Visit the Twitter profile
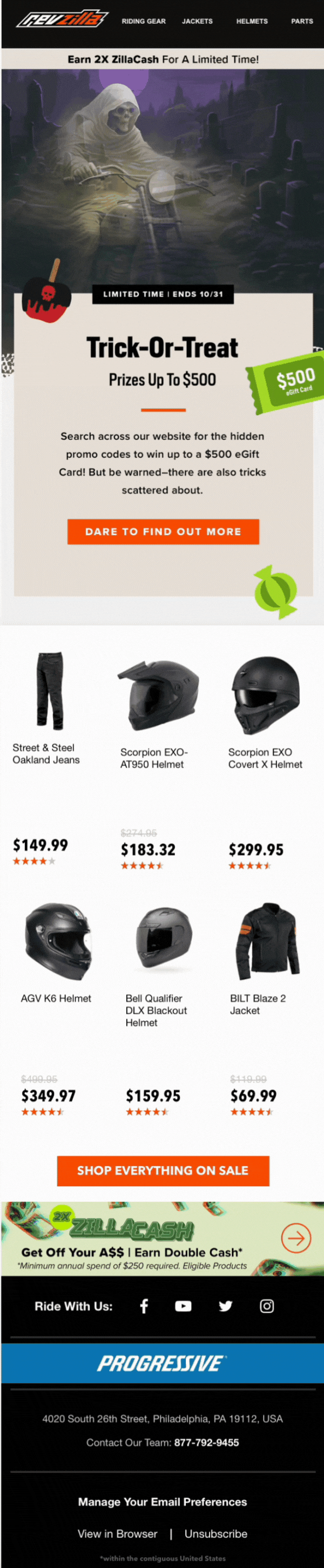 point(226,1306)
